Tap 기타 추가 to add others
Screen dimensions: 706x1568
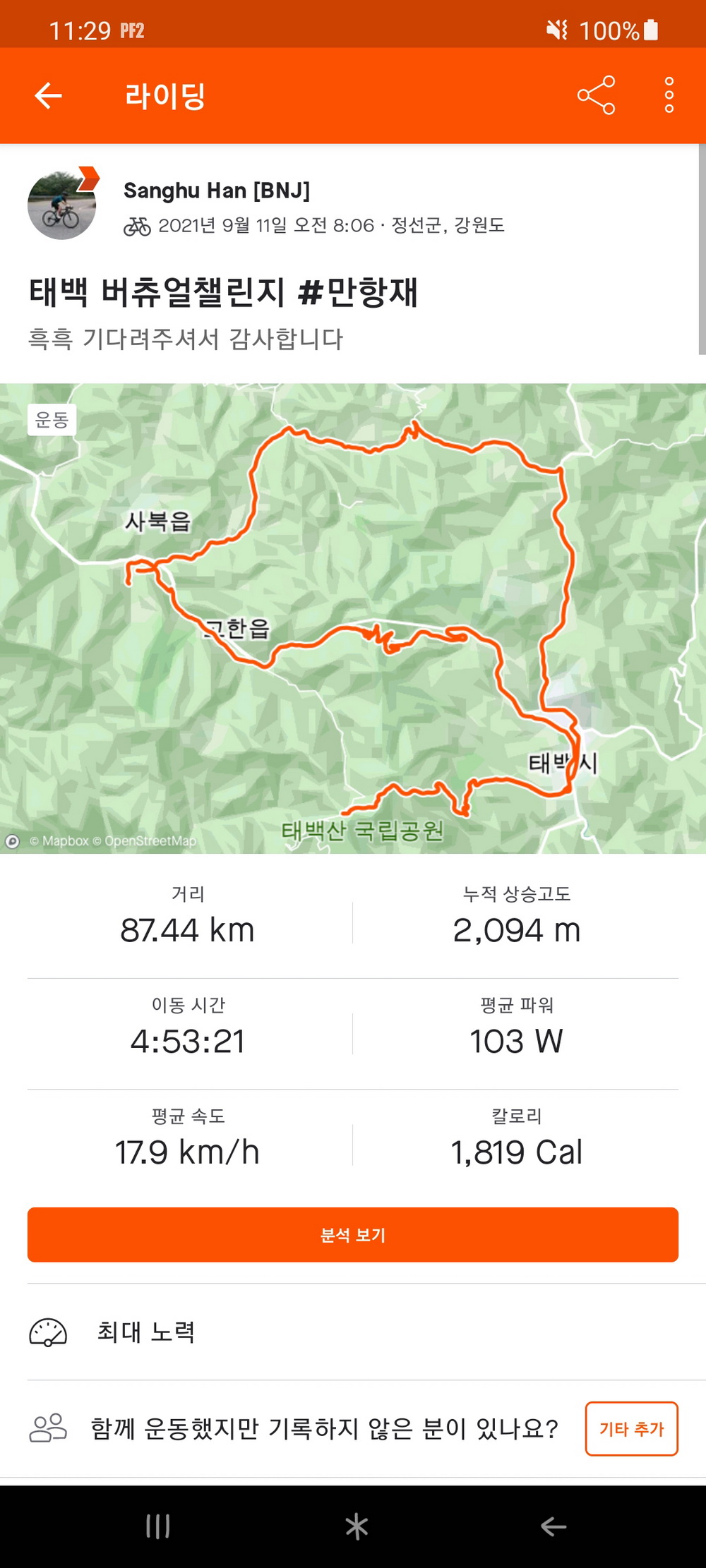tap(631, 1428)
